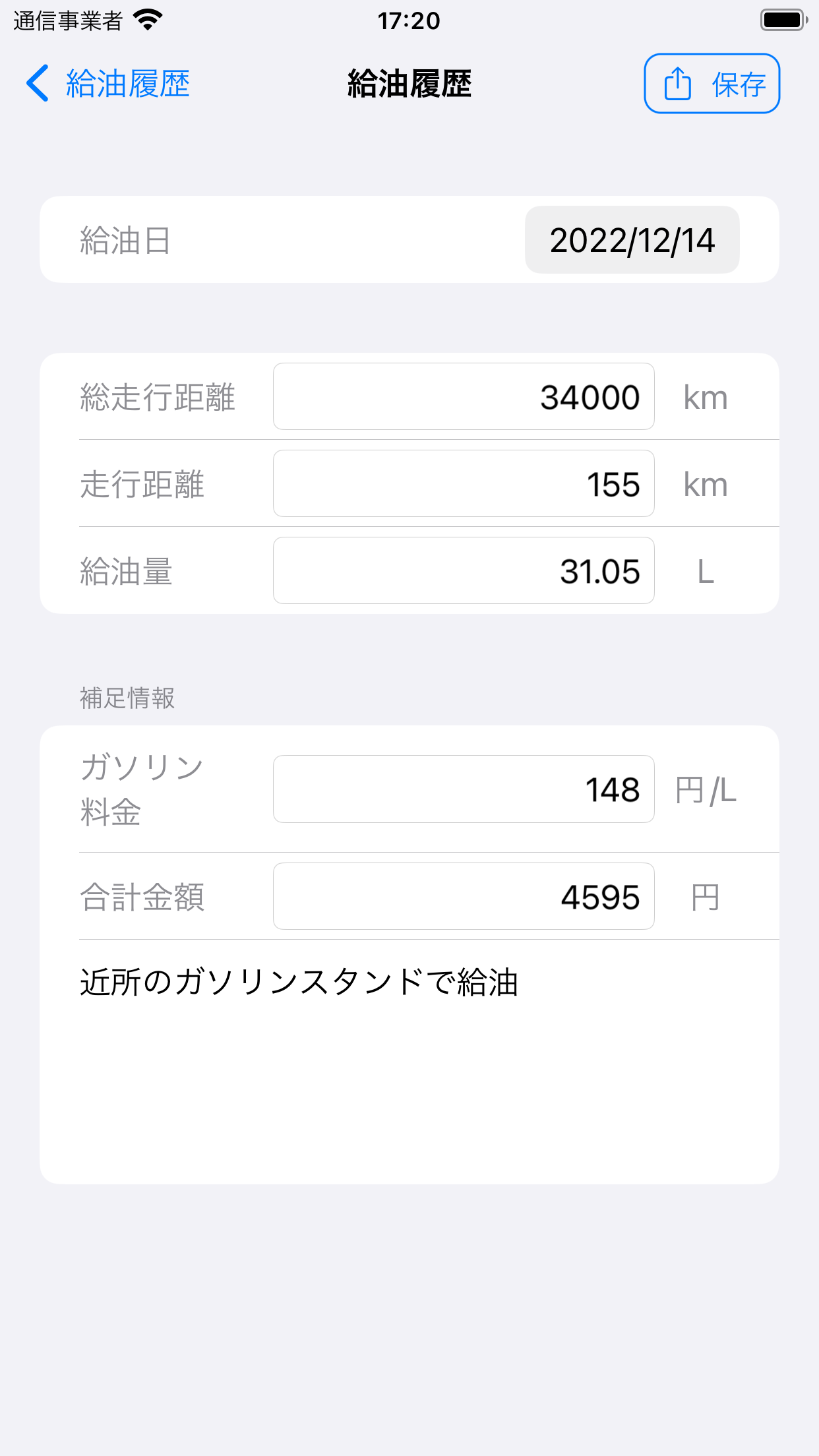Tap the km unit beside 総走行距離
Screen dimensions: 819x1456
point(707,396)
